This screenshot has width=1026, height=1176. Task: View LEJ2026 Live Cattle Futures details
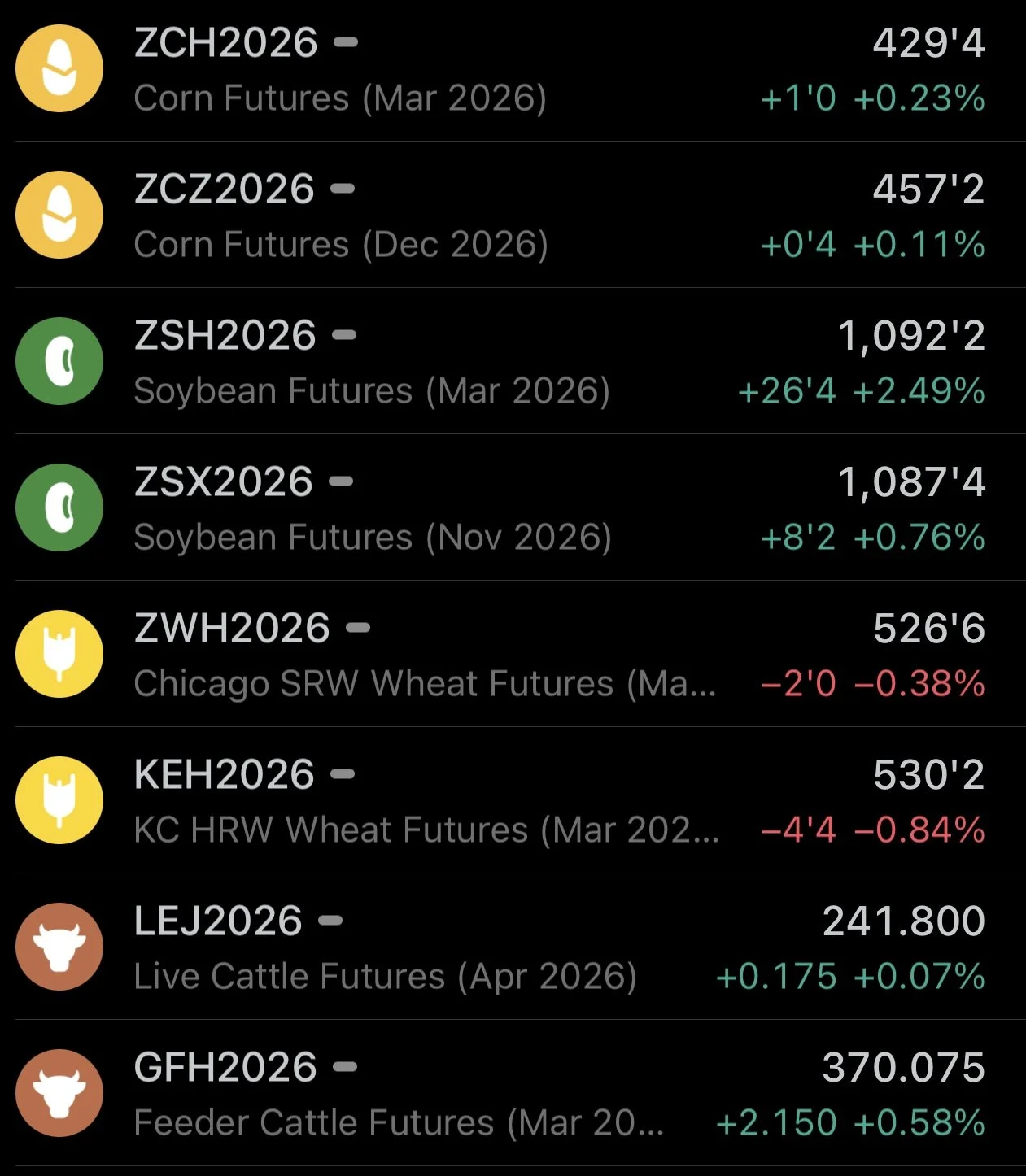tap(513, 947)
